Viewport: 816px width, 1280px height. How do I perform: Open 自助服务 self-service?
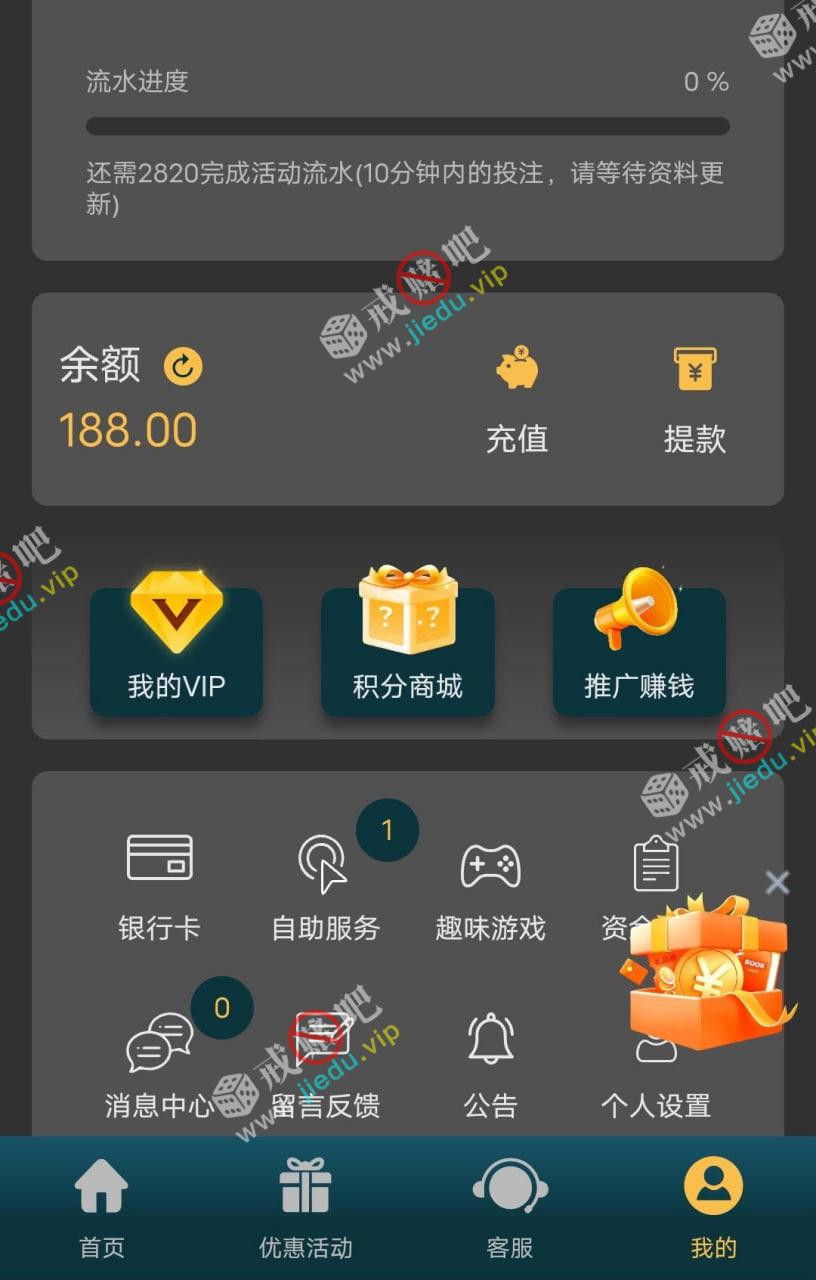(x=325, y=885)
